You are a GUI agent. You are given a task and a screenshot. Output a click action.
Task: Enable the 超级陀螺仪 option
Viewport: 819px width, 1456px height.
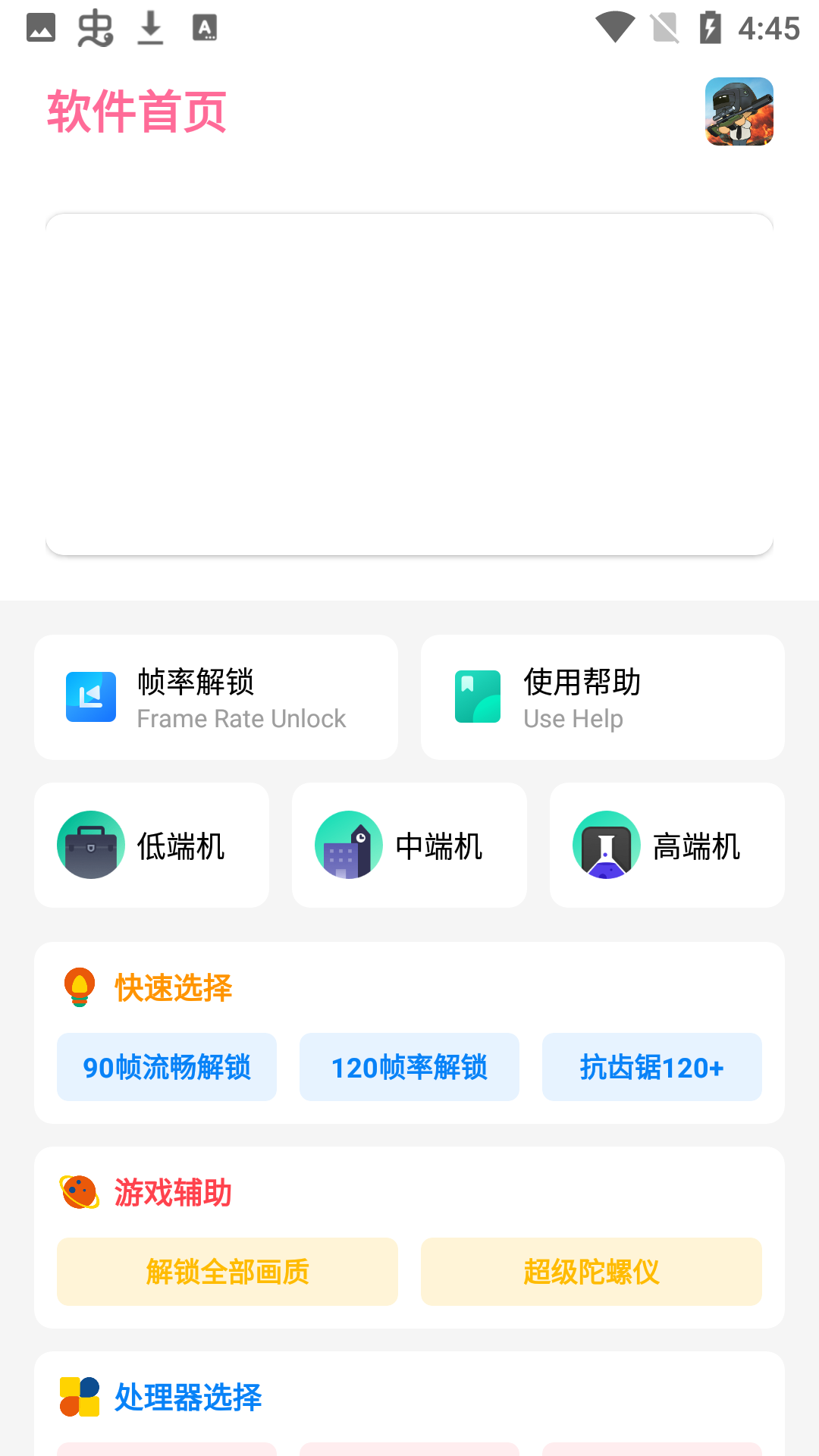click(x=591, y=1272)
